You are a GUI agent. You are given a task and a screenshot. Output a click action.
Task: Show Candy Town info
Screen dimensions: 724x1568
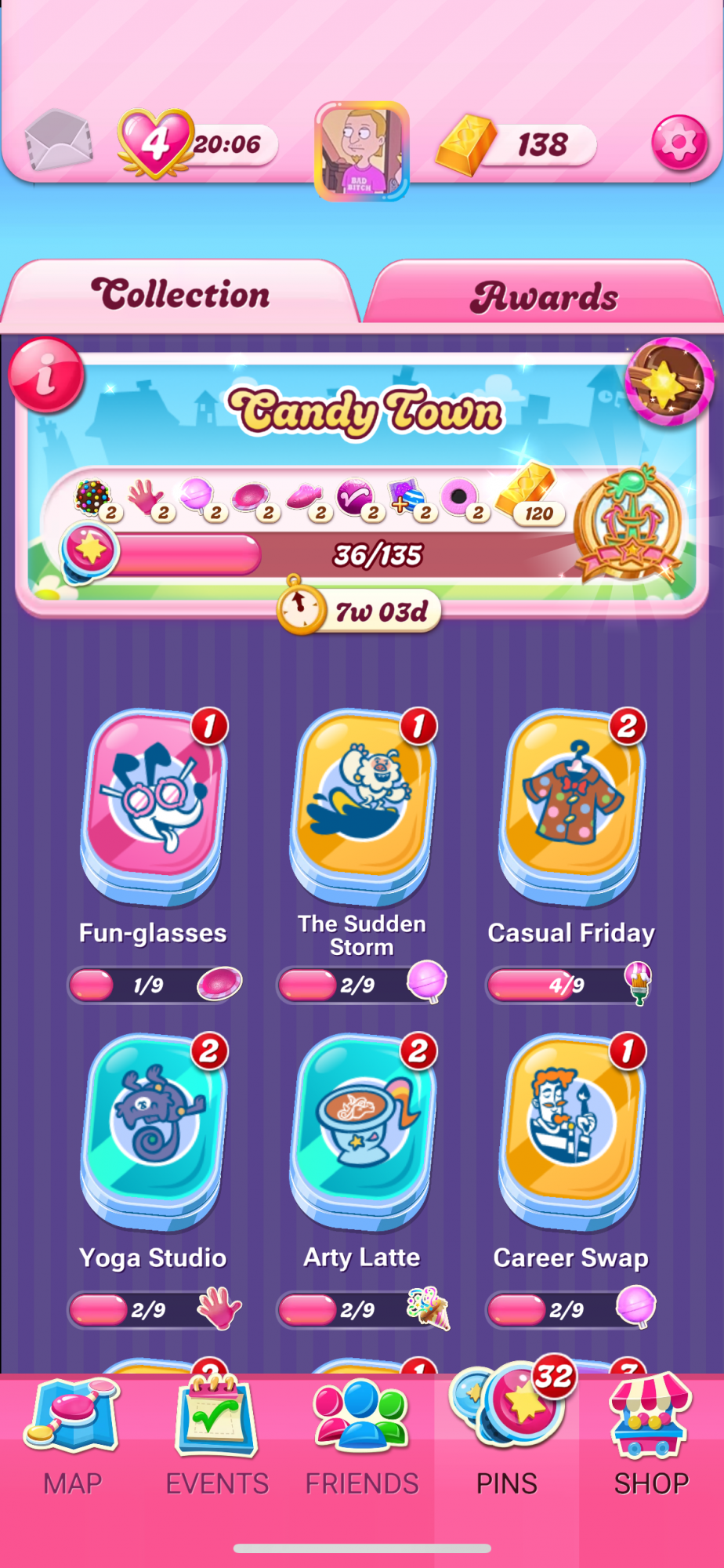point(45,375)
